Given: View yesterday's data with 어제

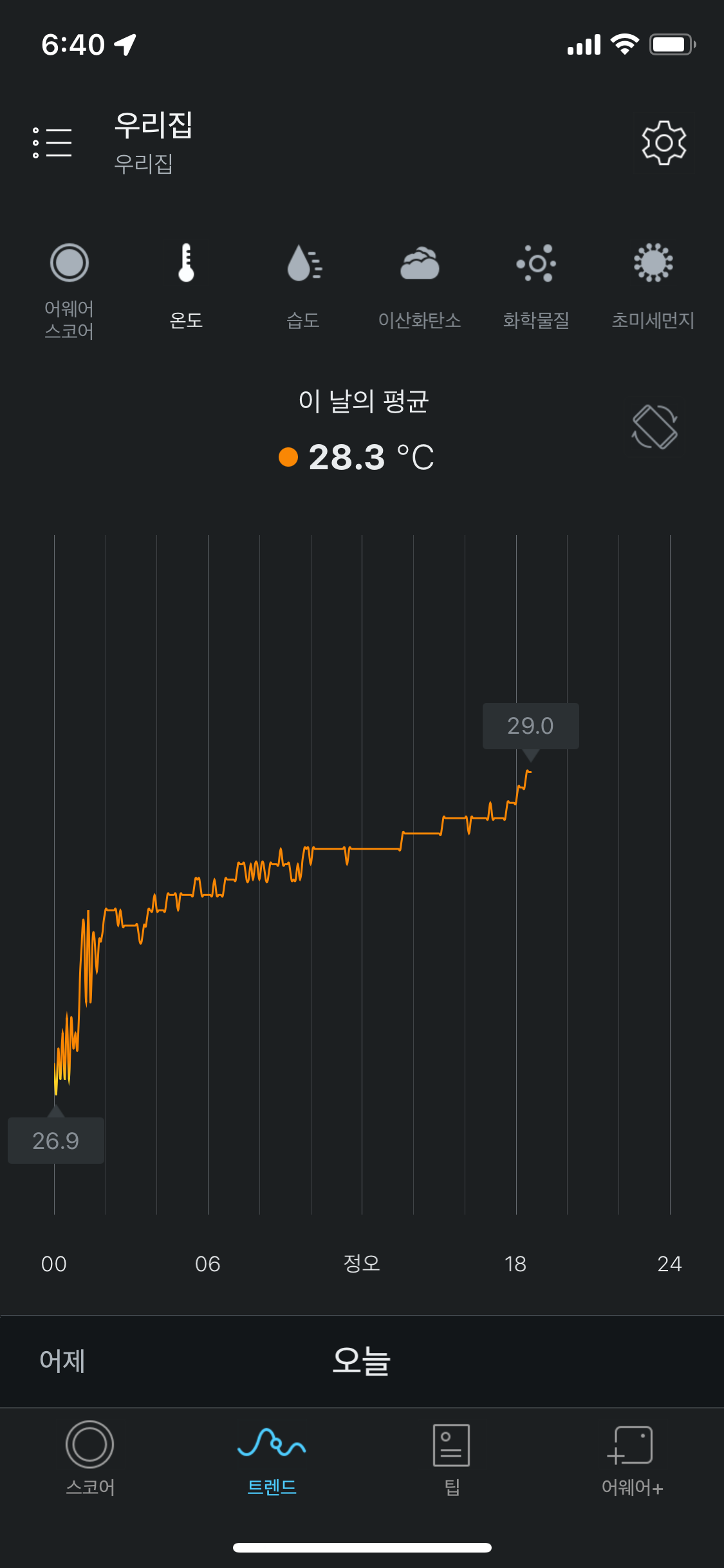Looking at the screenshot, I should [62, 1361].
